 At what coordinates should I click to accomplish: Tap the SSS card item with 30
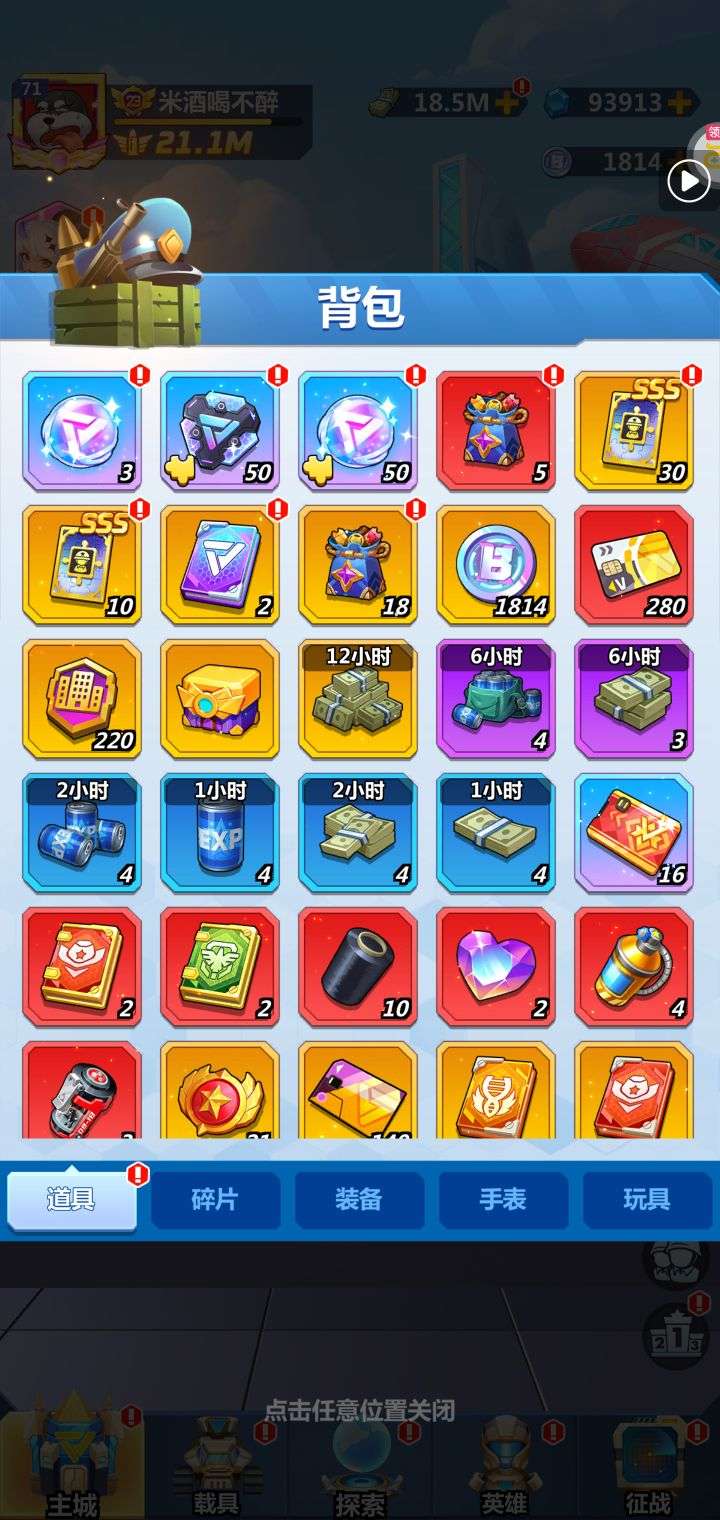pyautogui.click(x=634, y=431)
